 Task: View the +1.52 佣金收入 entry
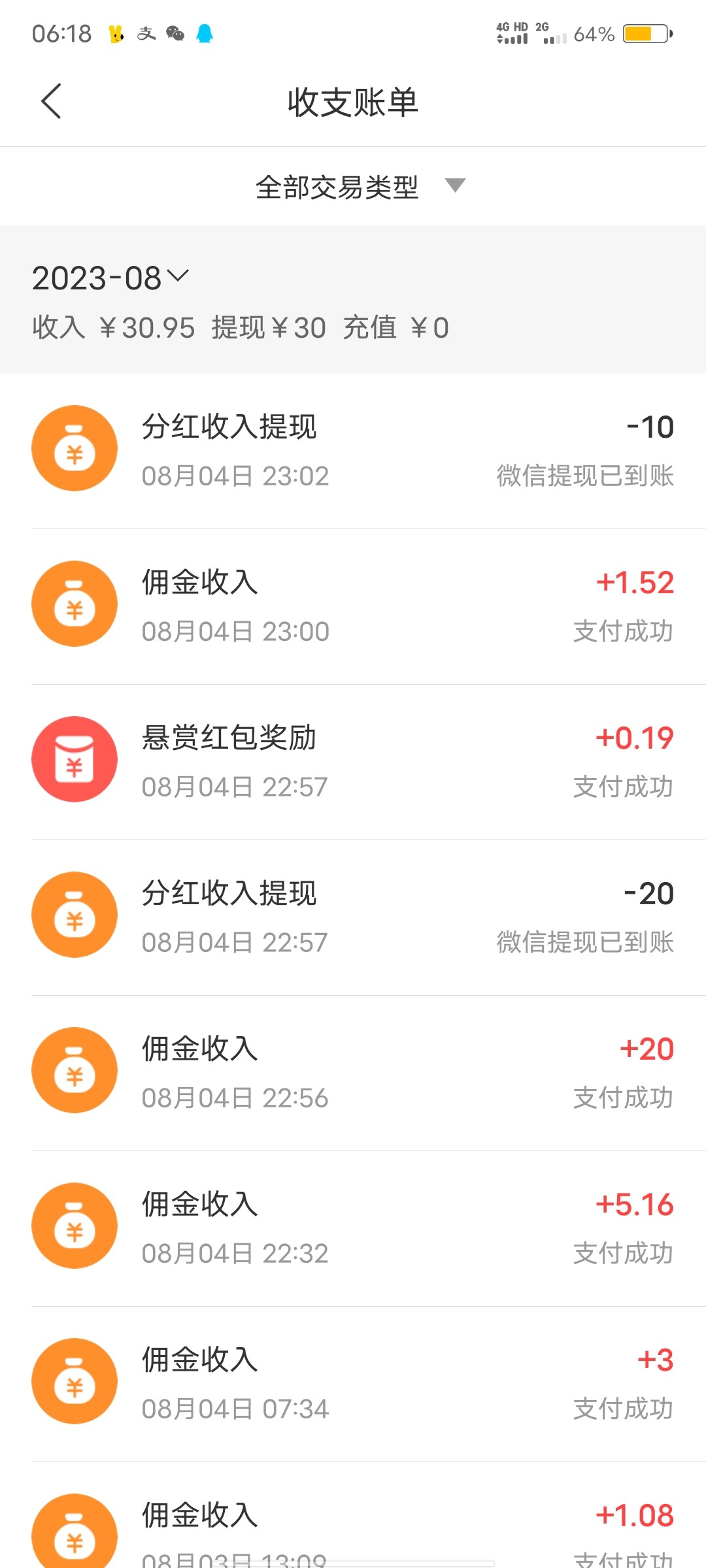click(353, 606)
